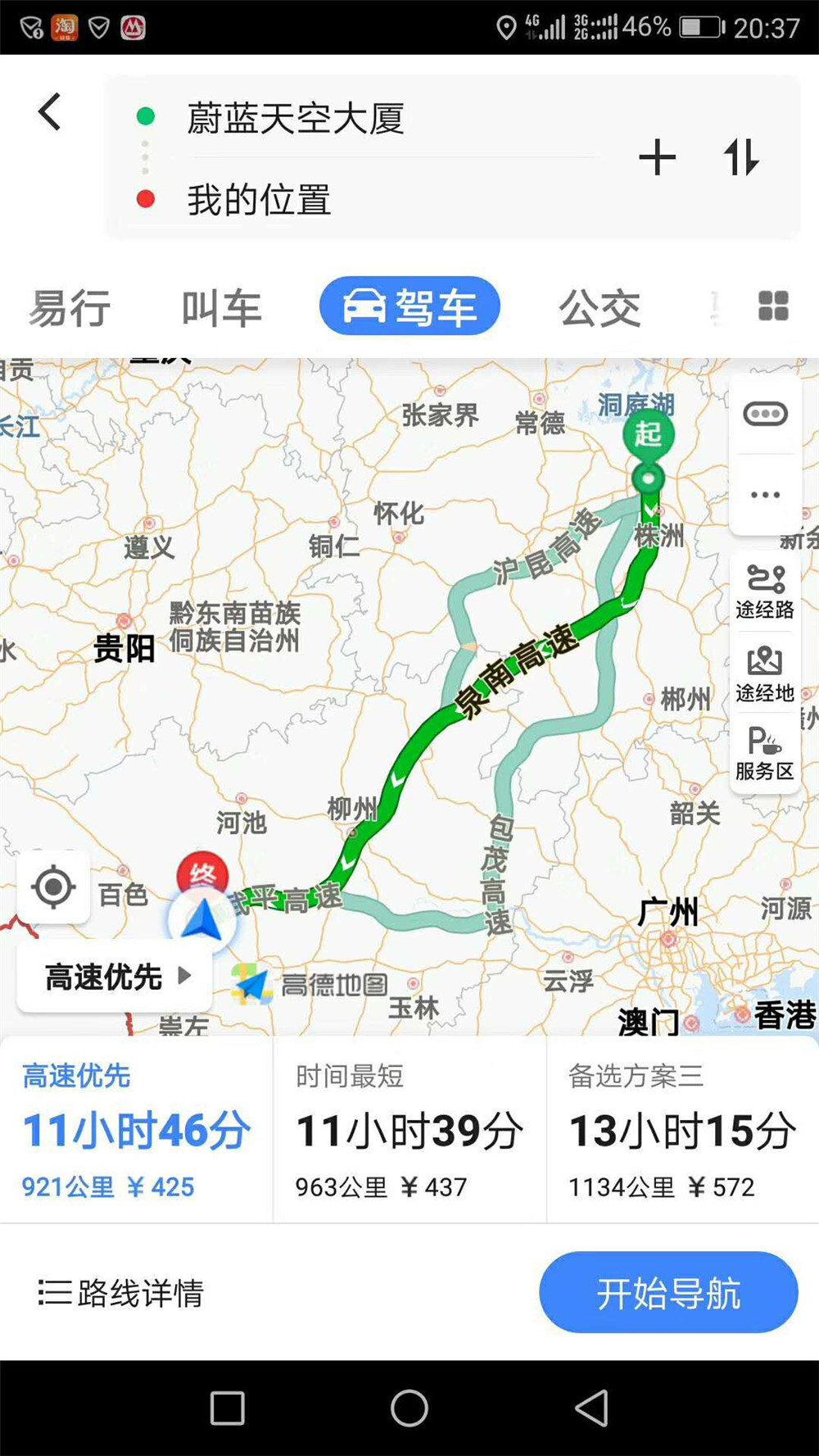Edit the starting point 蔚蓝天空大厦
Screen dimensions: 819x1456
click(x=295, y=119)
